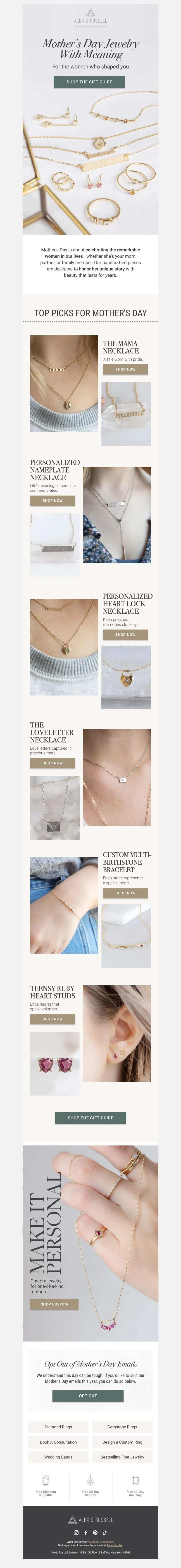
Task: Shop now for Personalized Heart Lock Necklace
Action: point(125,634)
